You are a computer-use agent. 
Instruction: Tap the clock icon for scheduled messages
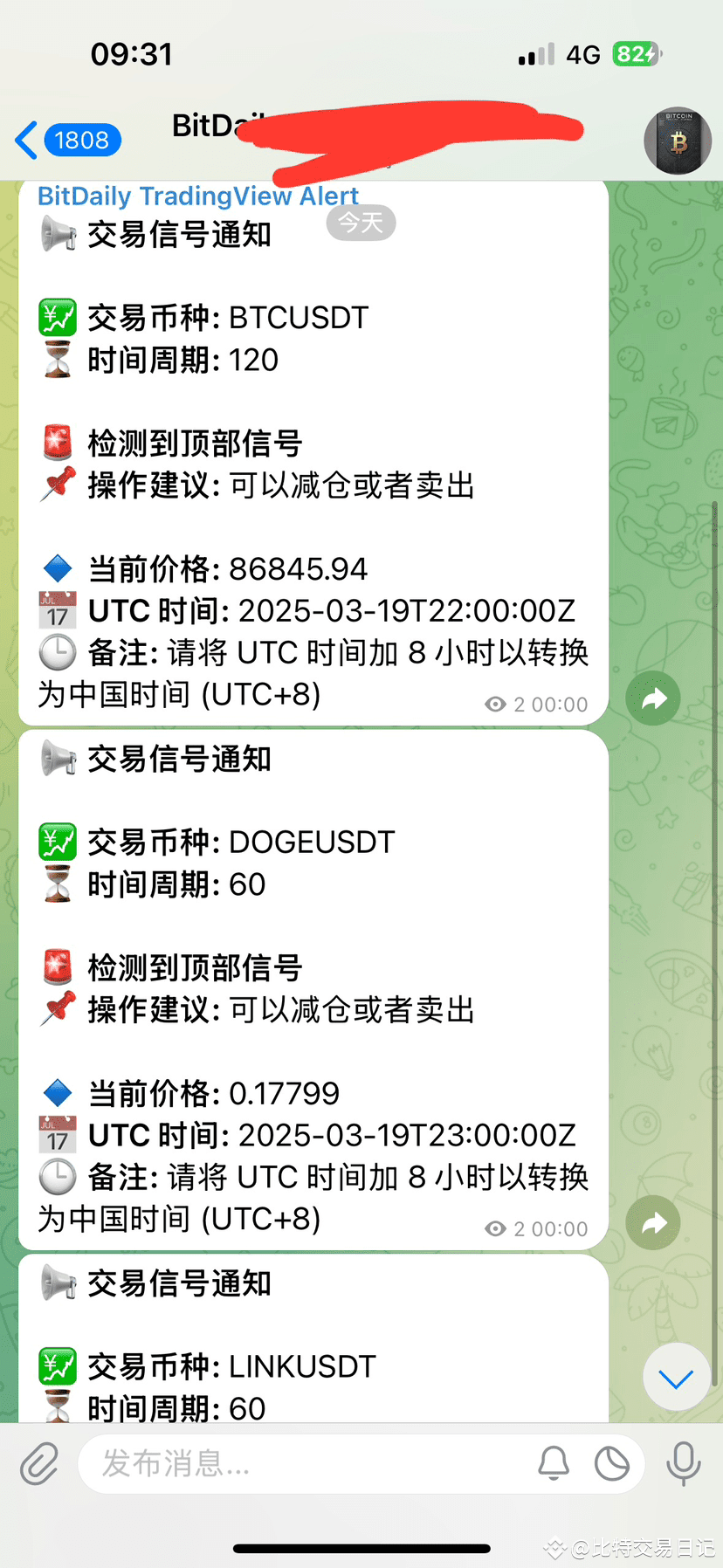point(613,1465)
